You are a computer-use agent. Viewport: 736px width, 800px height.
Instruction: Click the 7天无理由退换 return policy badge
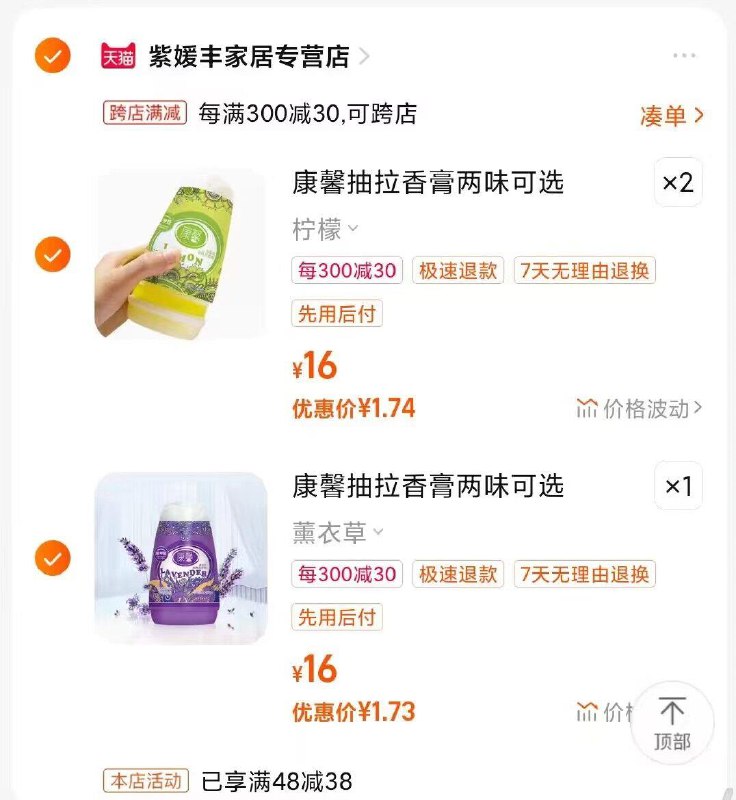587,271
